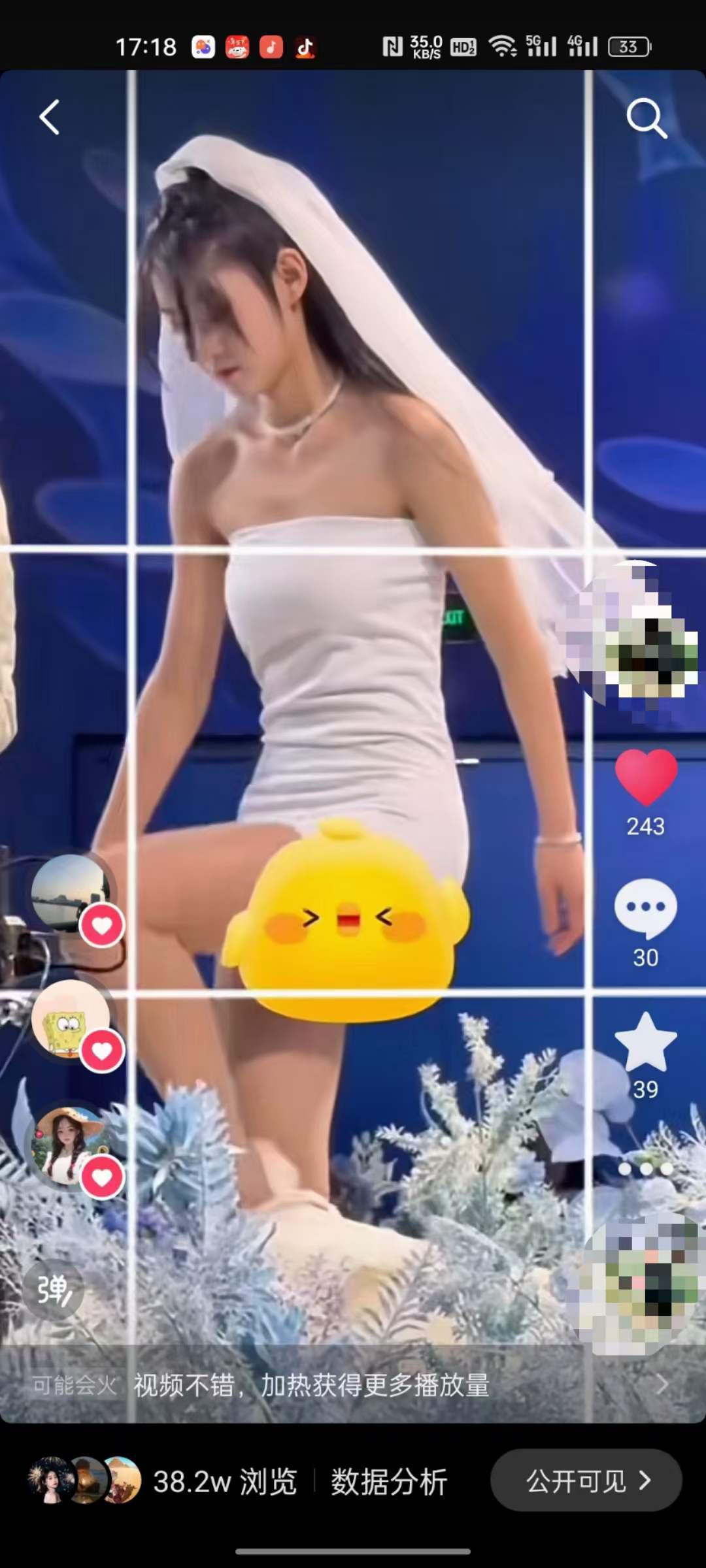Open the straw-hat girl liker profile
Image resolution: width=706 pixels, height=1568 pixels.
point(69,1143)
